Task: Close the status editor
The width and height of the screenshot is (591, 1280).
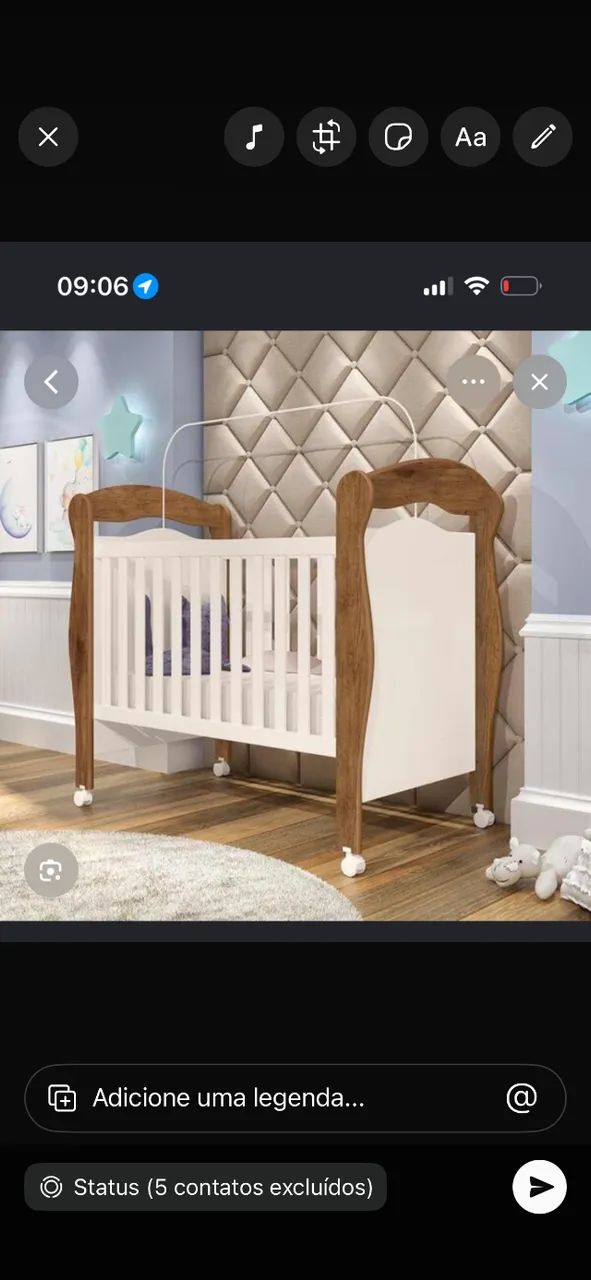Action: pyautogui.click(x=48, y=137)
